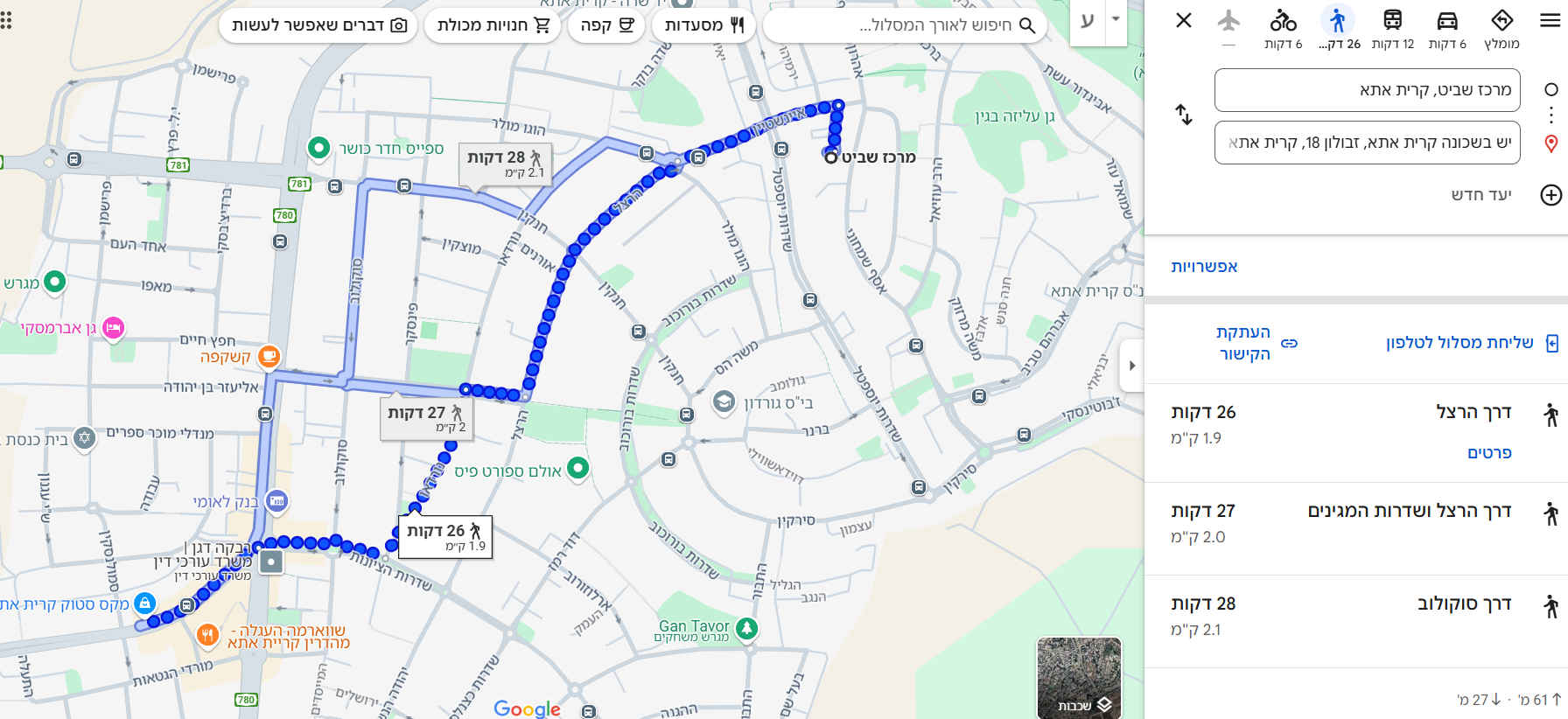This screenshot has height=719, width=1568.
Task: Open details (פרטים) of 26-minute route
Action: (1489, 453)
